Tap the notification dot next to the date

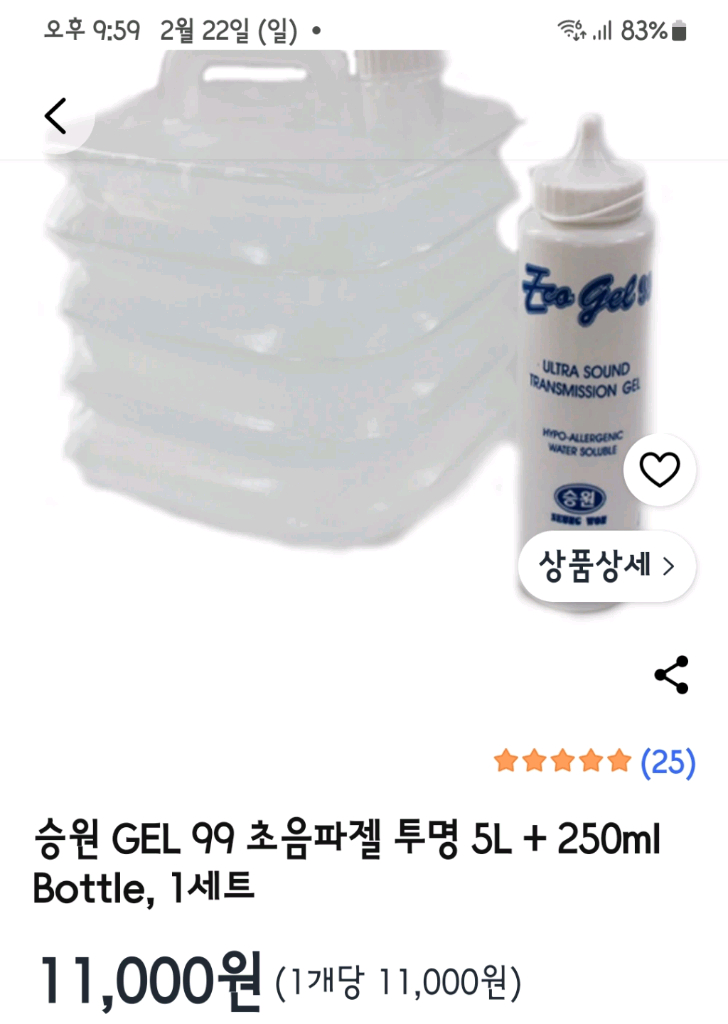coord(318,31)
